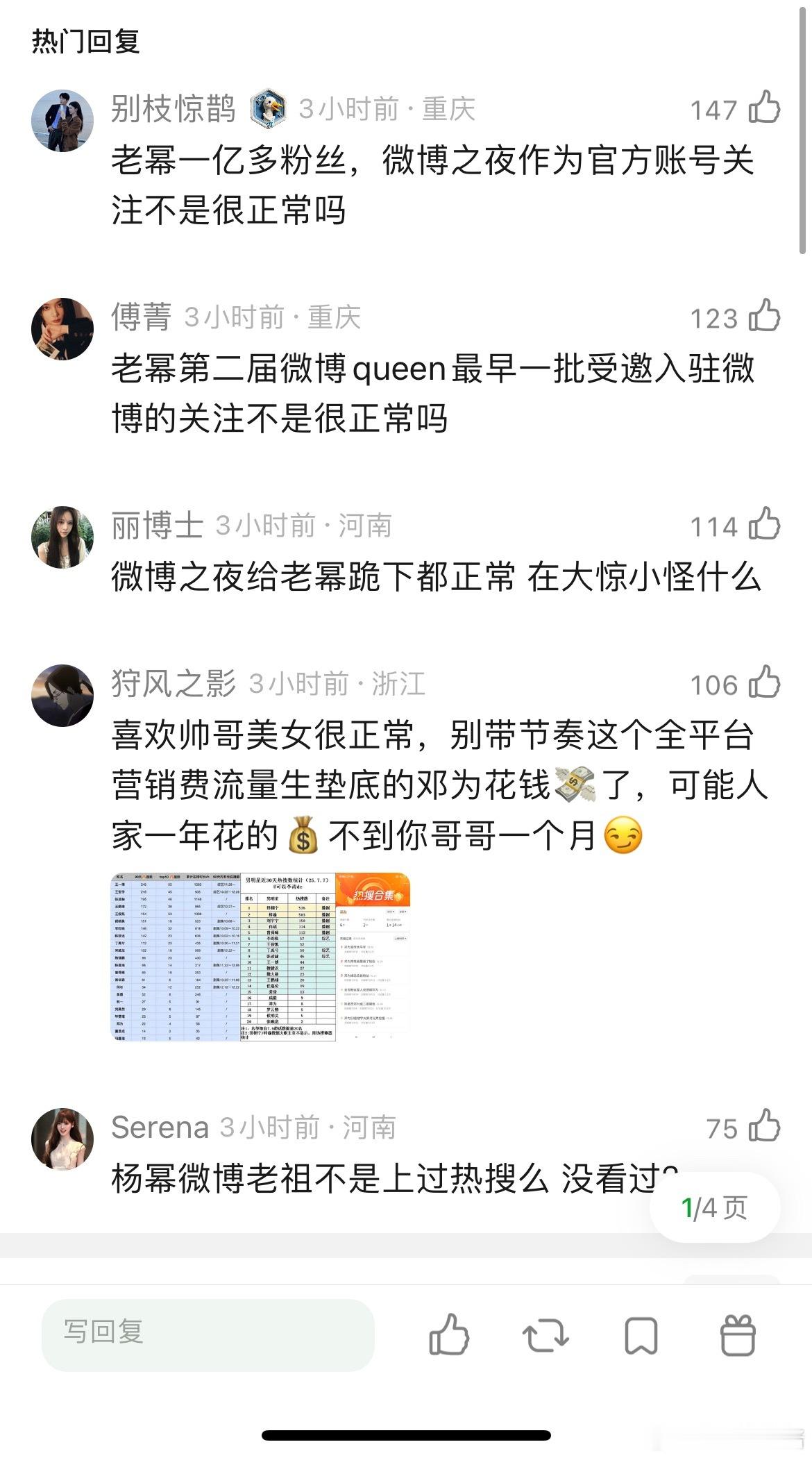Visit 狩风之影's profile via the username link
The width and height of the screenshot is (812, 1458).
[173, 684]
